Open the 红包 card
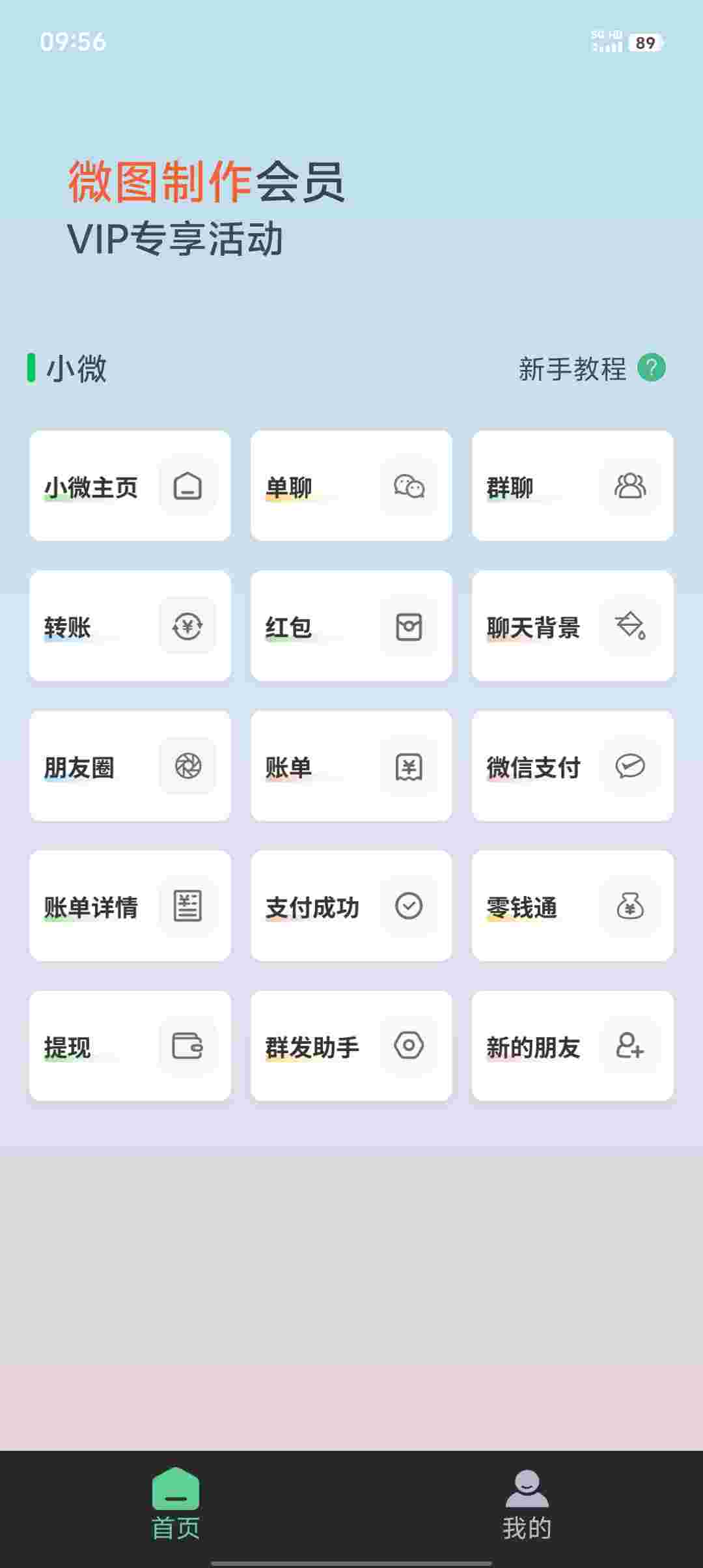The width and height of the screenshot is (703, 1568). pyautogui.click(x=351, y=626)
